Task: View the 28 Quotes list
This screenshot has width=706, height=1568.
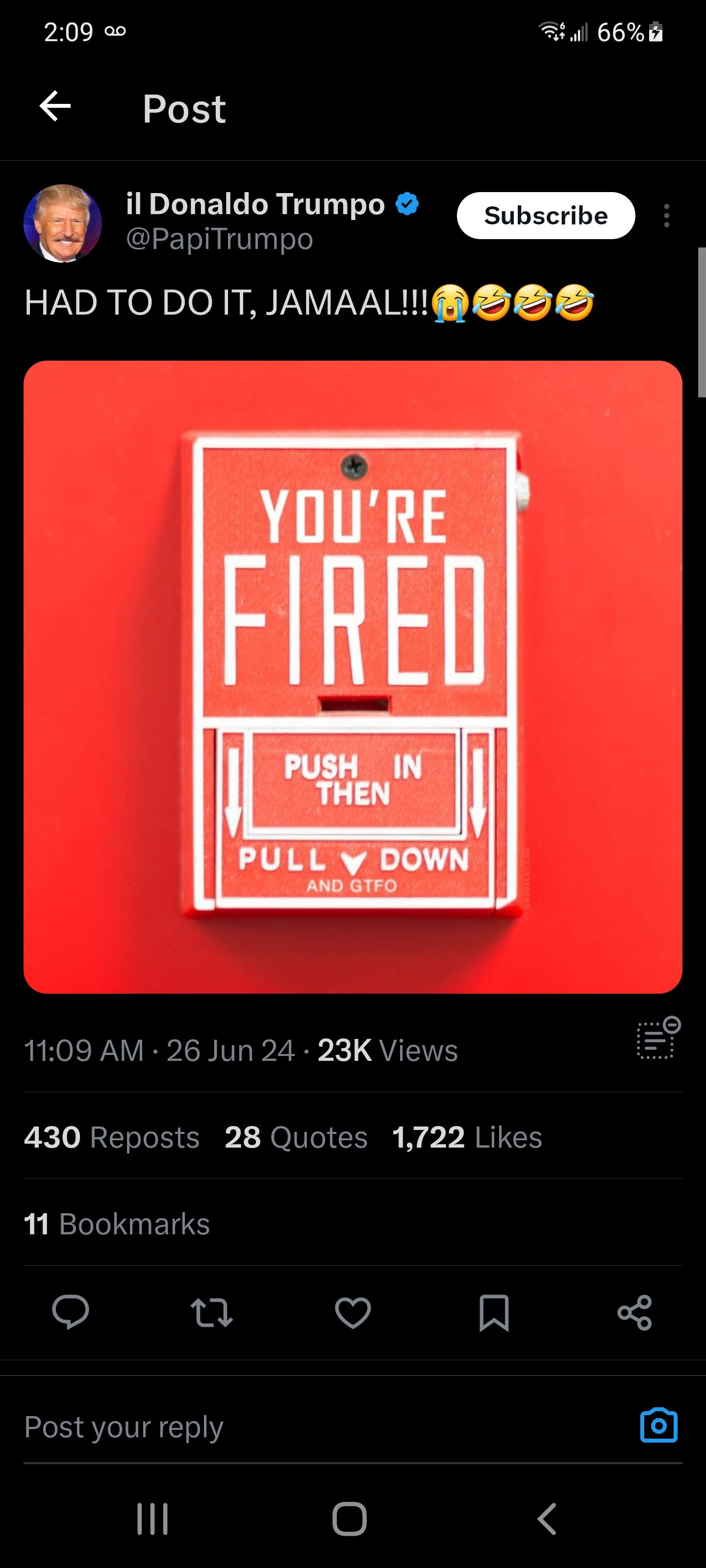Action: (296, 1137)
